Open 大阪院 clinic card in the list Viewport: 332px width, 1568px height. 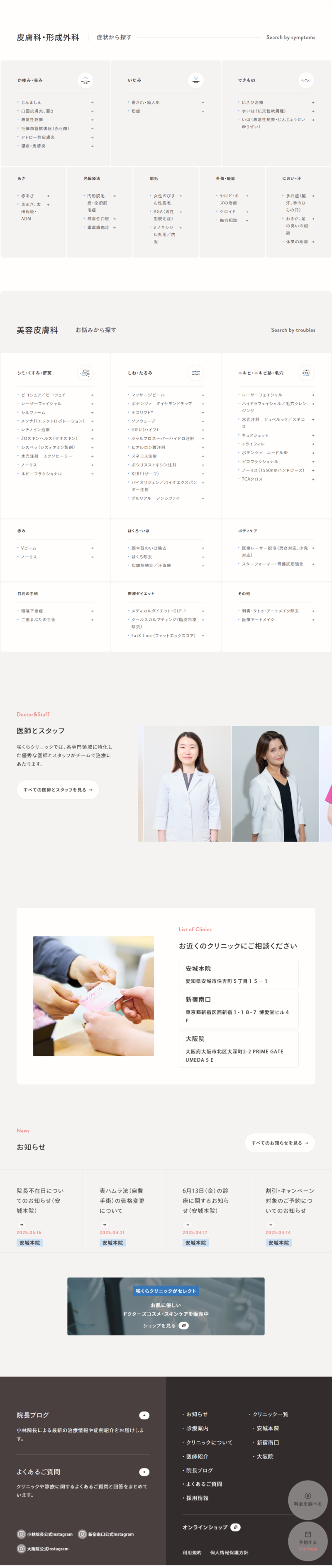pyautogui.click(x=238, y=1049)
